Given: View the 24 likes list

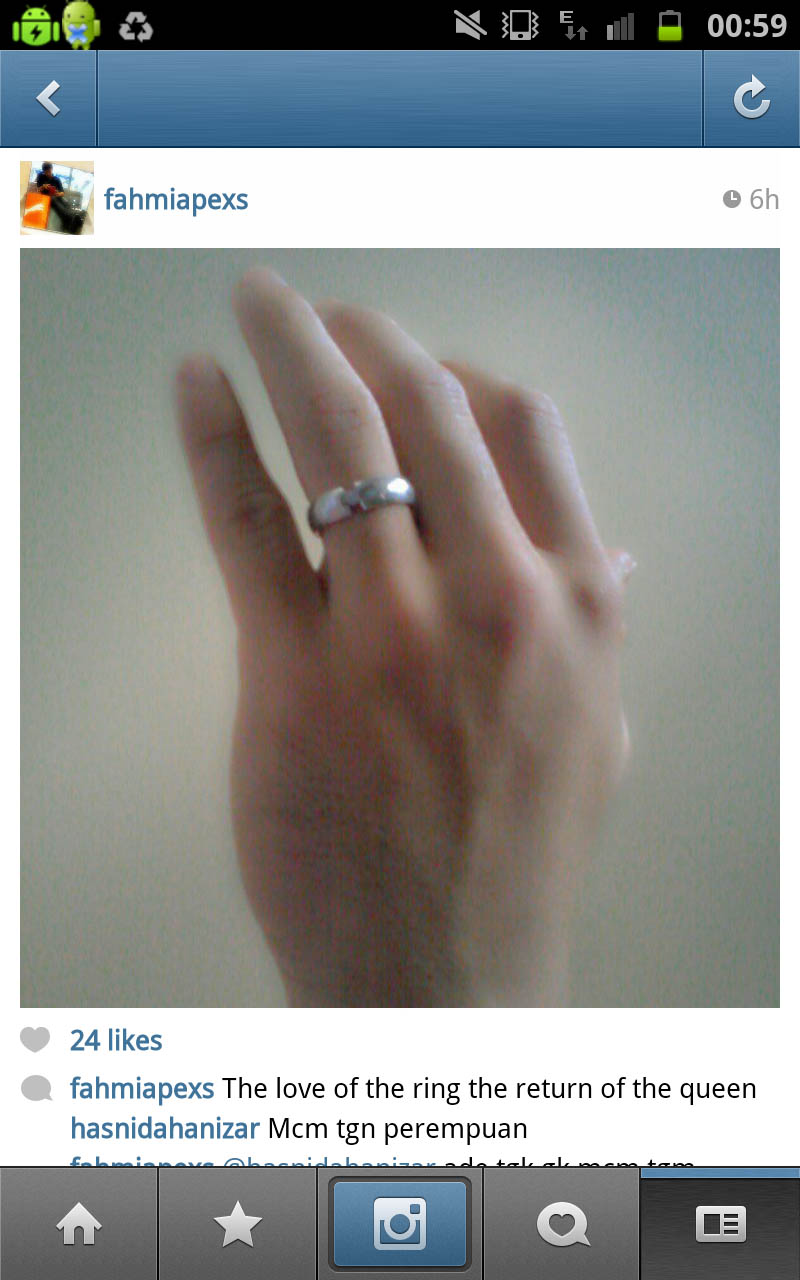Looking at the screenshot, I should (116, 1040).
